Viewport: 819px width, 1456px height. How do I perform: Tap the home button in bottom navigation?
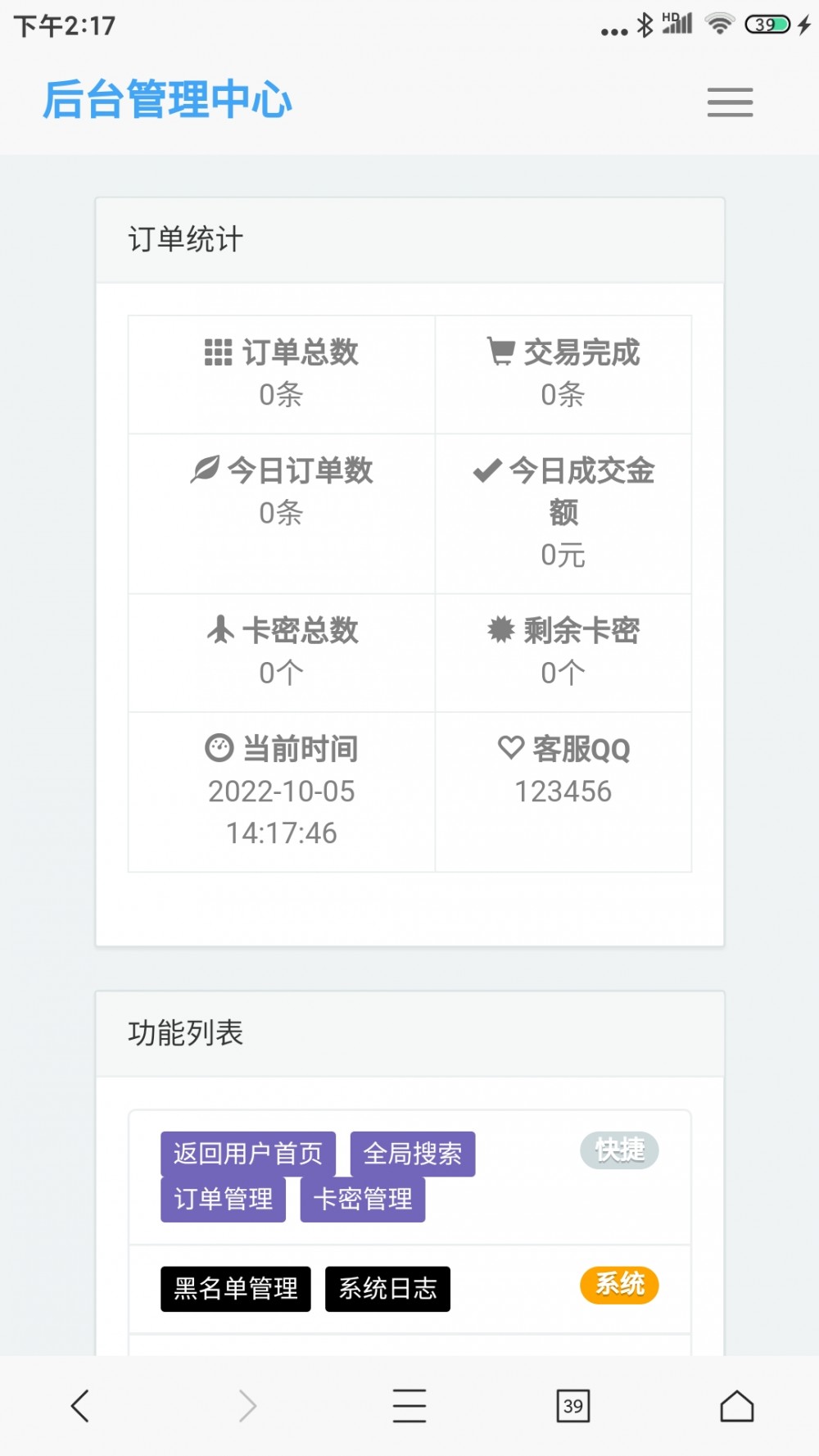point(736,1405)
